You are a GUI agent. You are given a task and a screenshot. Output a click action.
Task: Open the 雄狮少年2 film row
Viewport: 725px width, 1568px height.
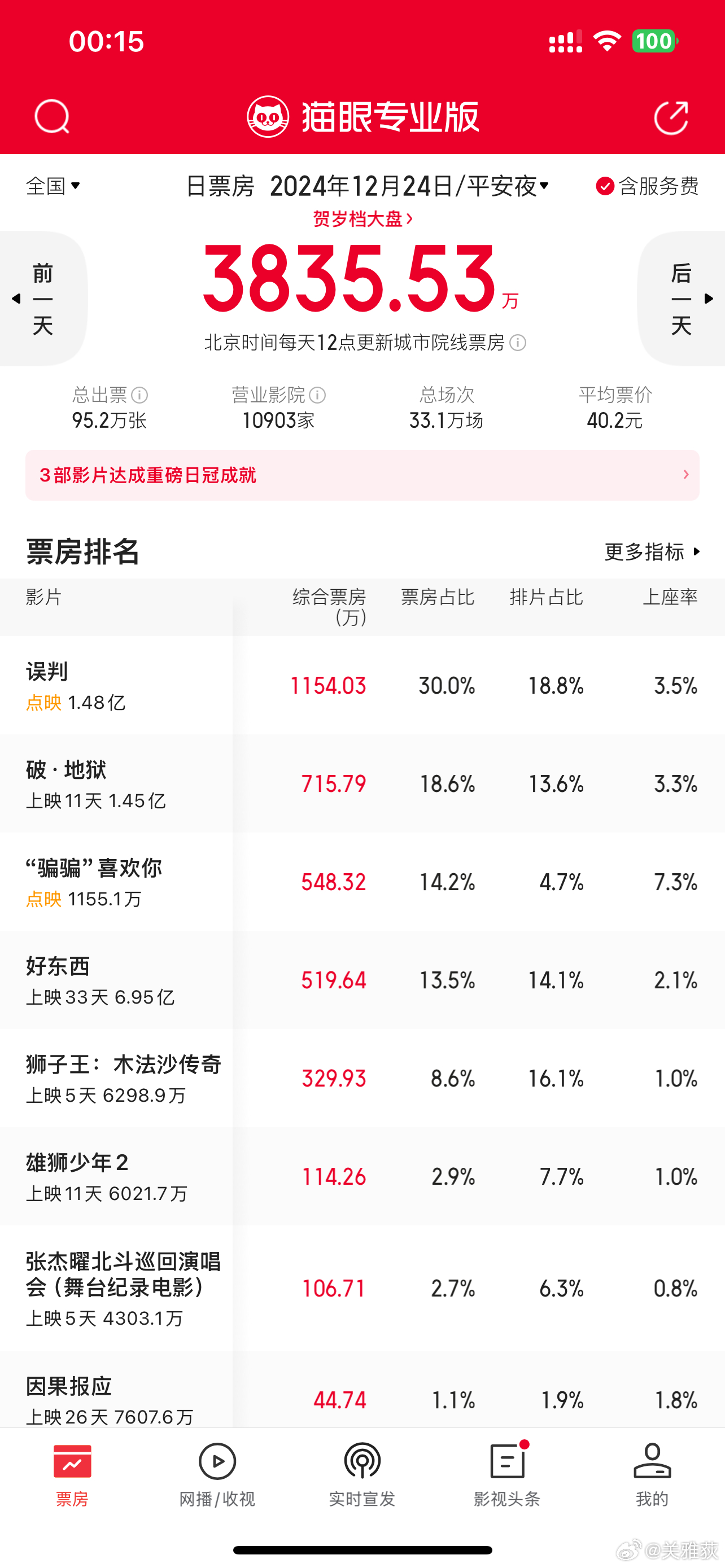click(x=362, y=1176)
